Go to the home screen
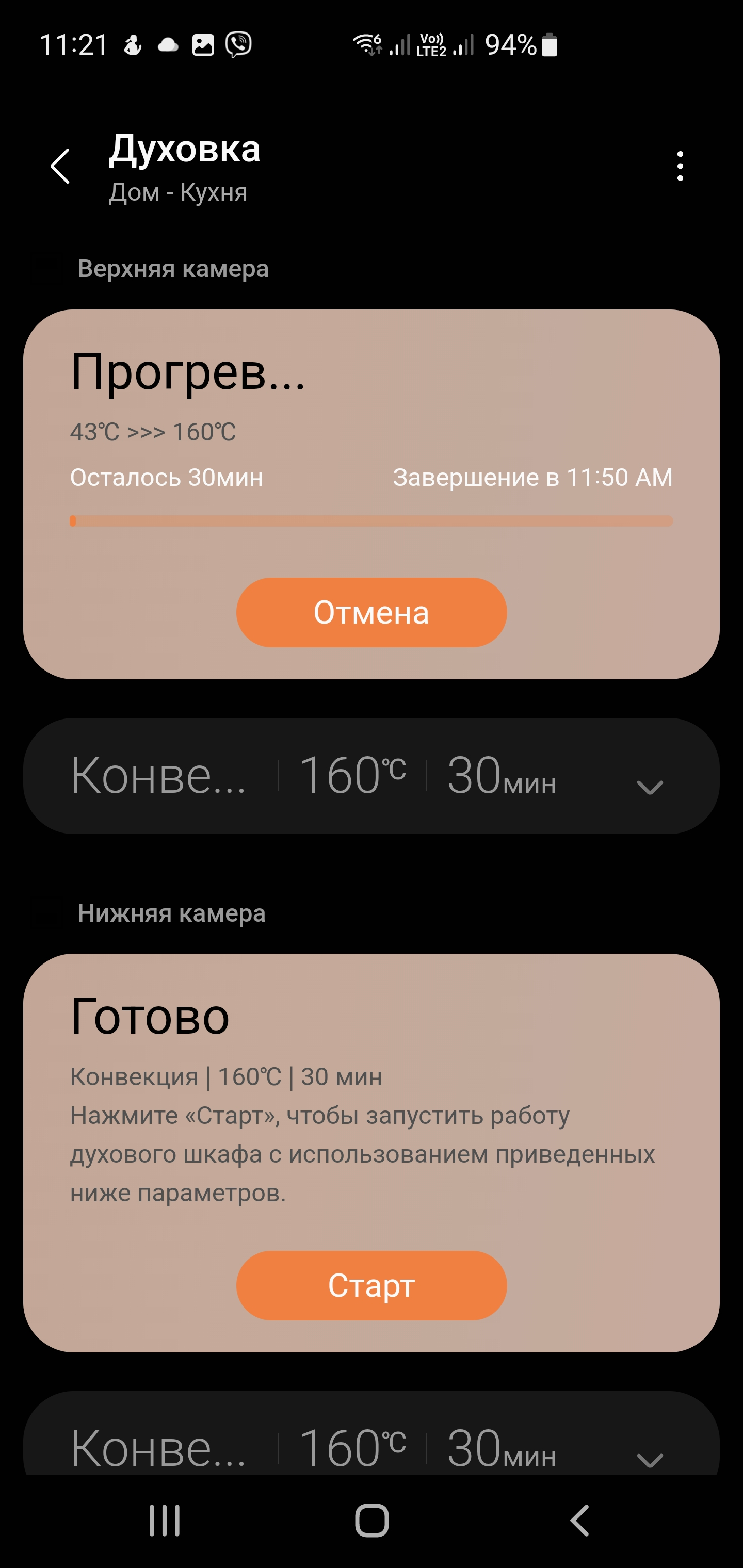This screenshot has height=1568, width=743. (x=372, y=1520)
